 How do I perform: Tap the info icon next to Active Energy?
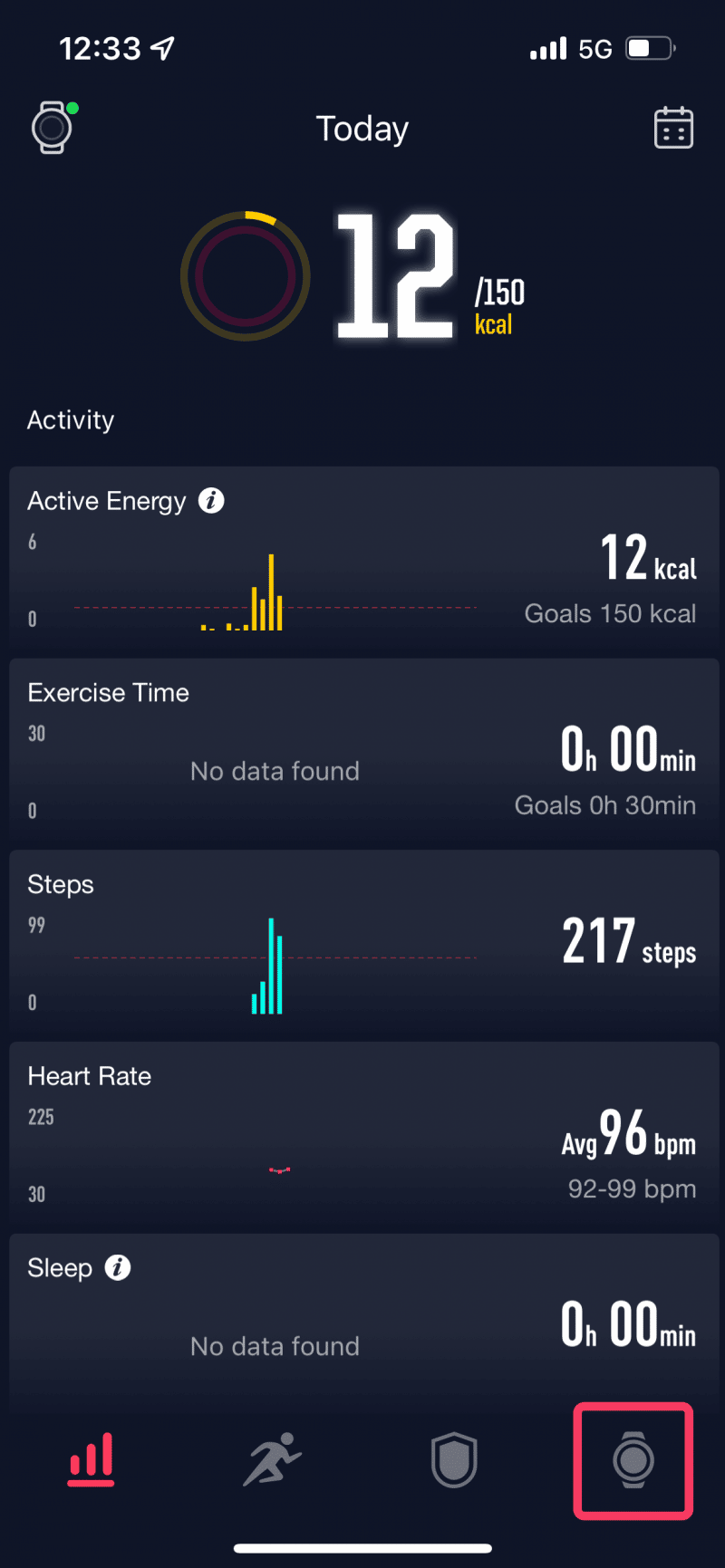(x=210, y=501)
